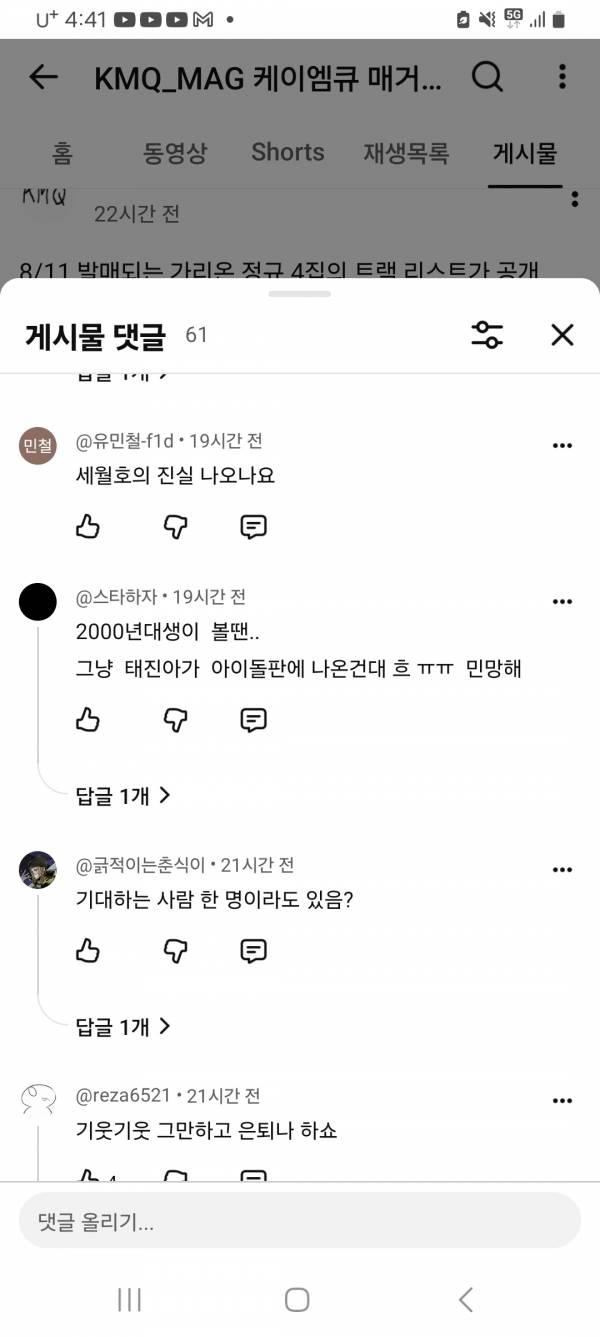Close the 게시물 댓글 comments panel

coord(562,335)
